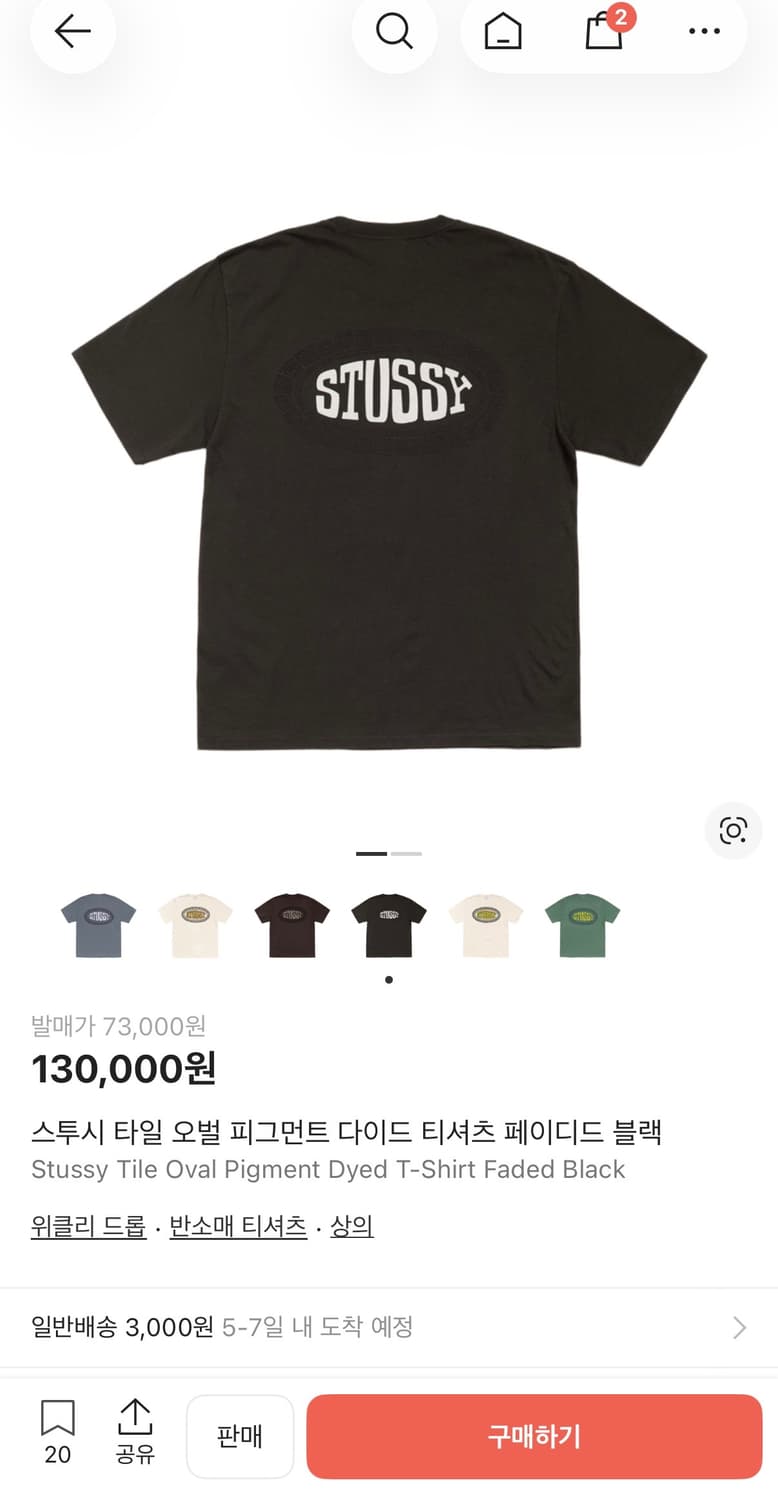Screen dimensions: 778x1500
Task: Tap the 구매하기 purchase button
Action: pyautogui.click(x=534, y=1436)
